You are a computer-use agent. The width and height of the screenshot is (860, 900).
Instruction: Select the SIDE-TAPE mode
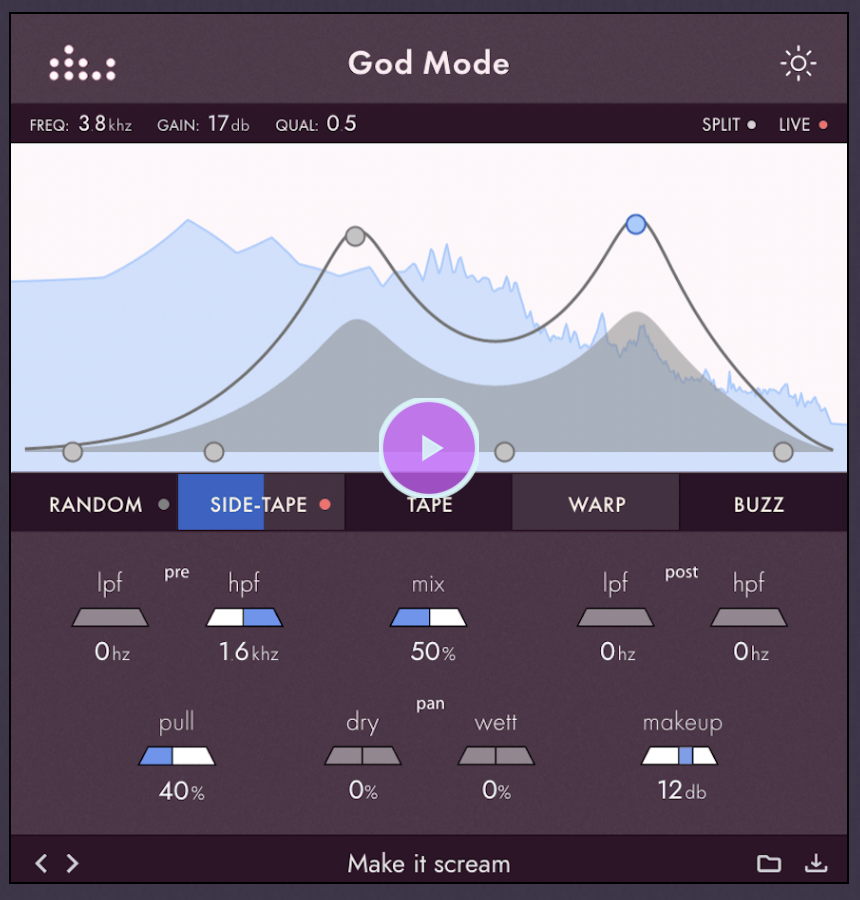point(261,505)
